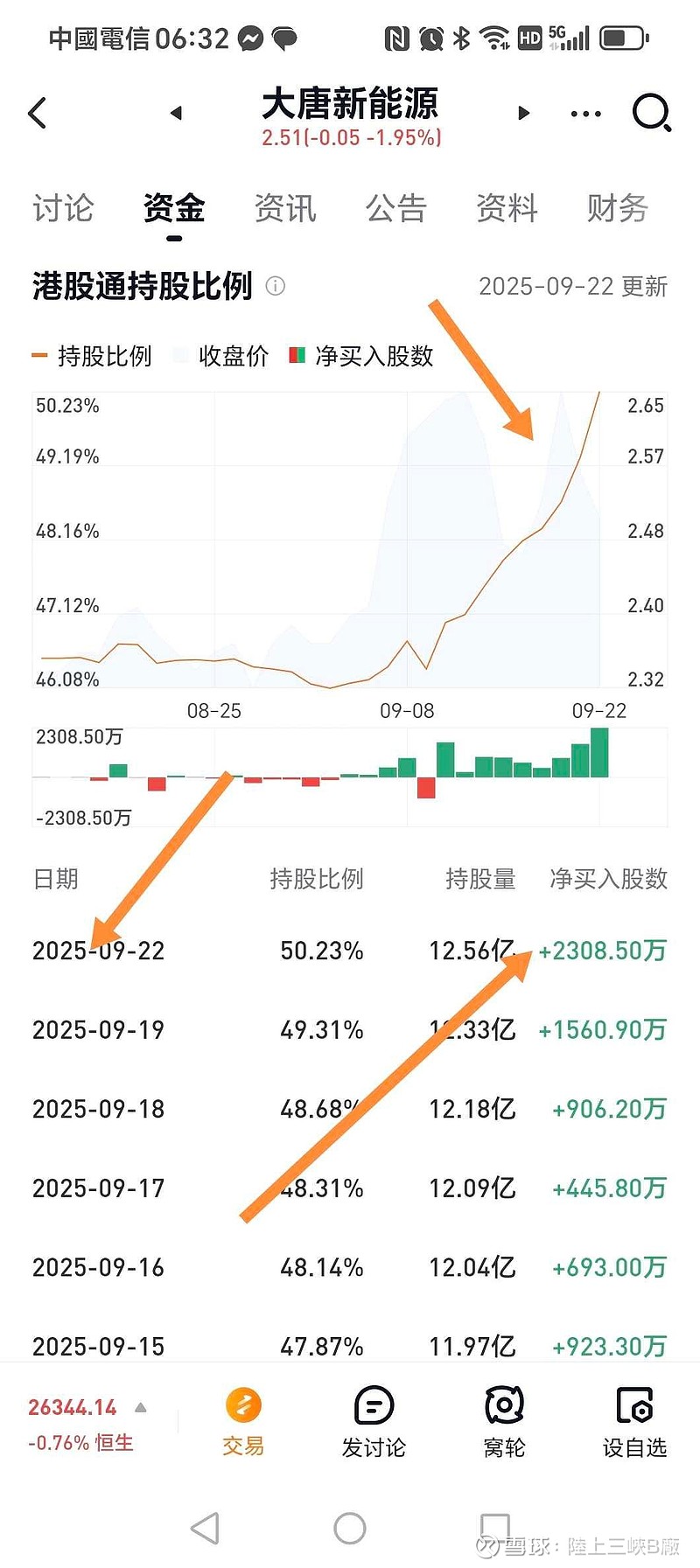
Task: Open the 窝轮 warrants button
Action: (504, 1424)
